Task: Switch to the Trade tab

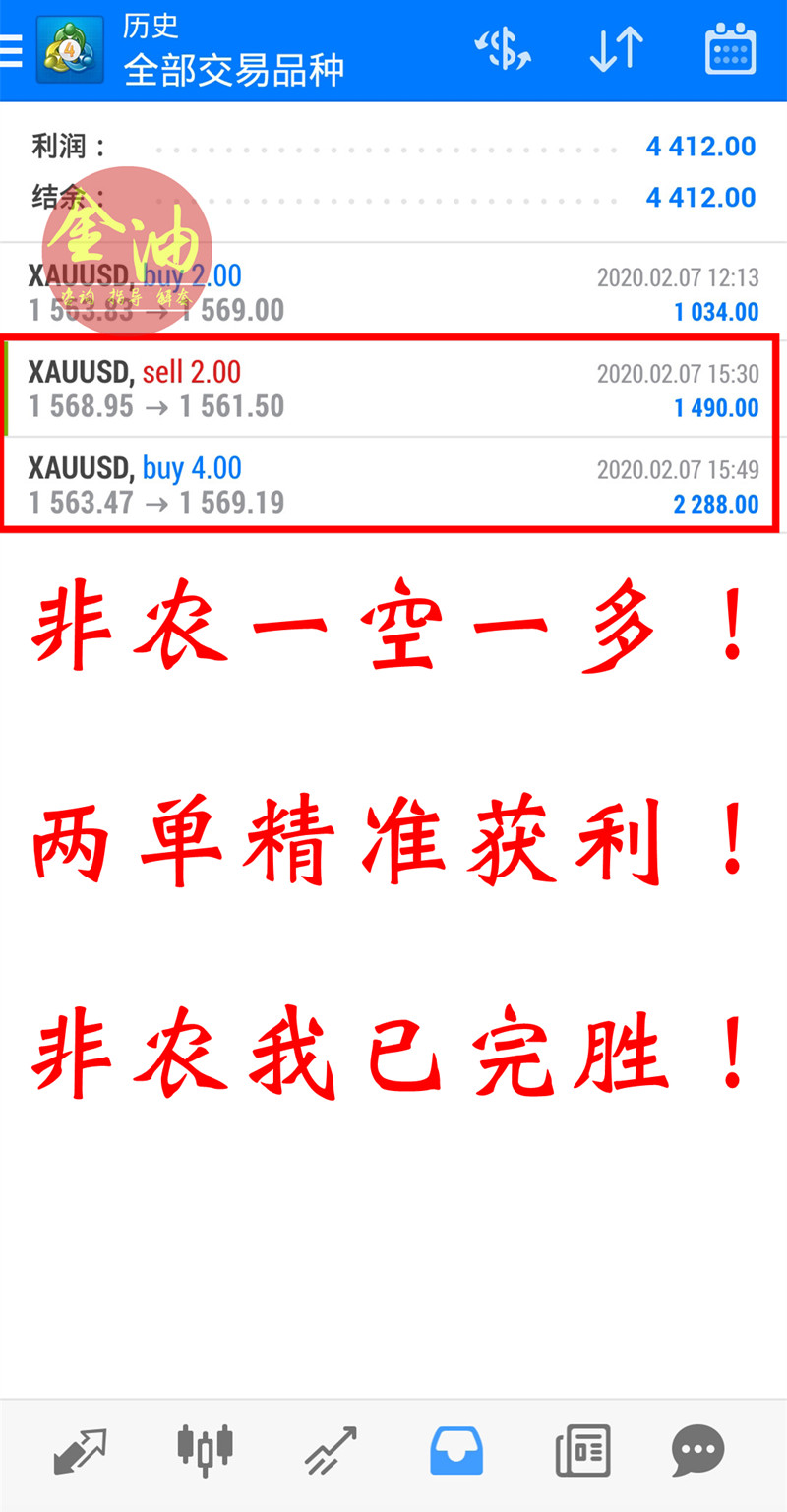Action: click(x=331, y=1450)
